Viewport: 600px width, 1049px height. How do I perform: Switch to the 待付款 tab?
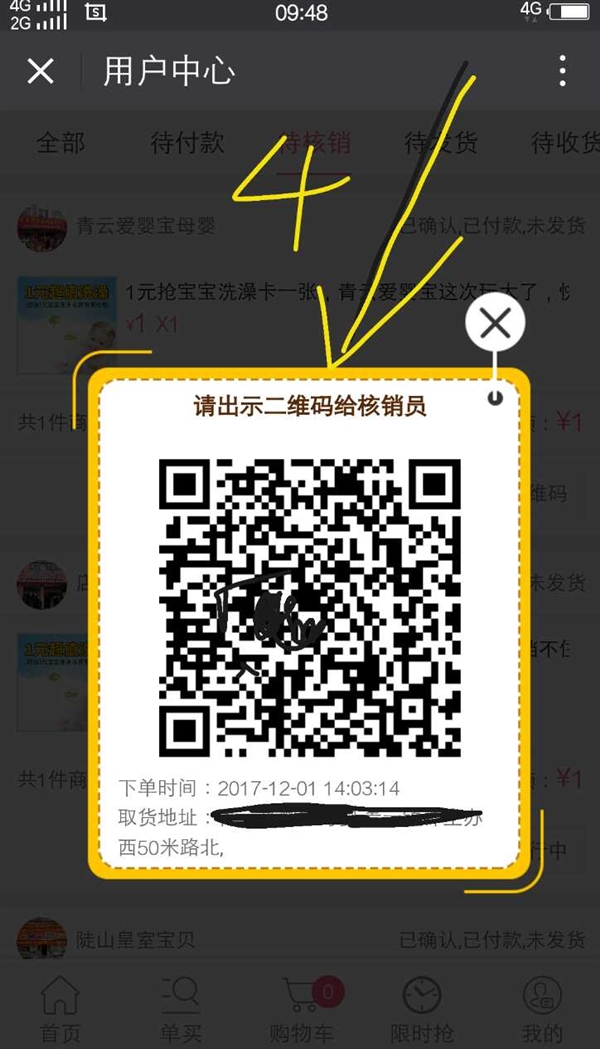(x=187, y=143)
